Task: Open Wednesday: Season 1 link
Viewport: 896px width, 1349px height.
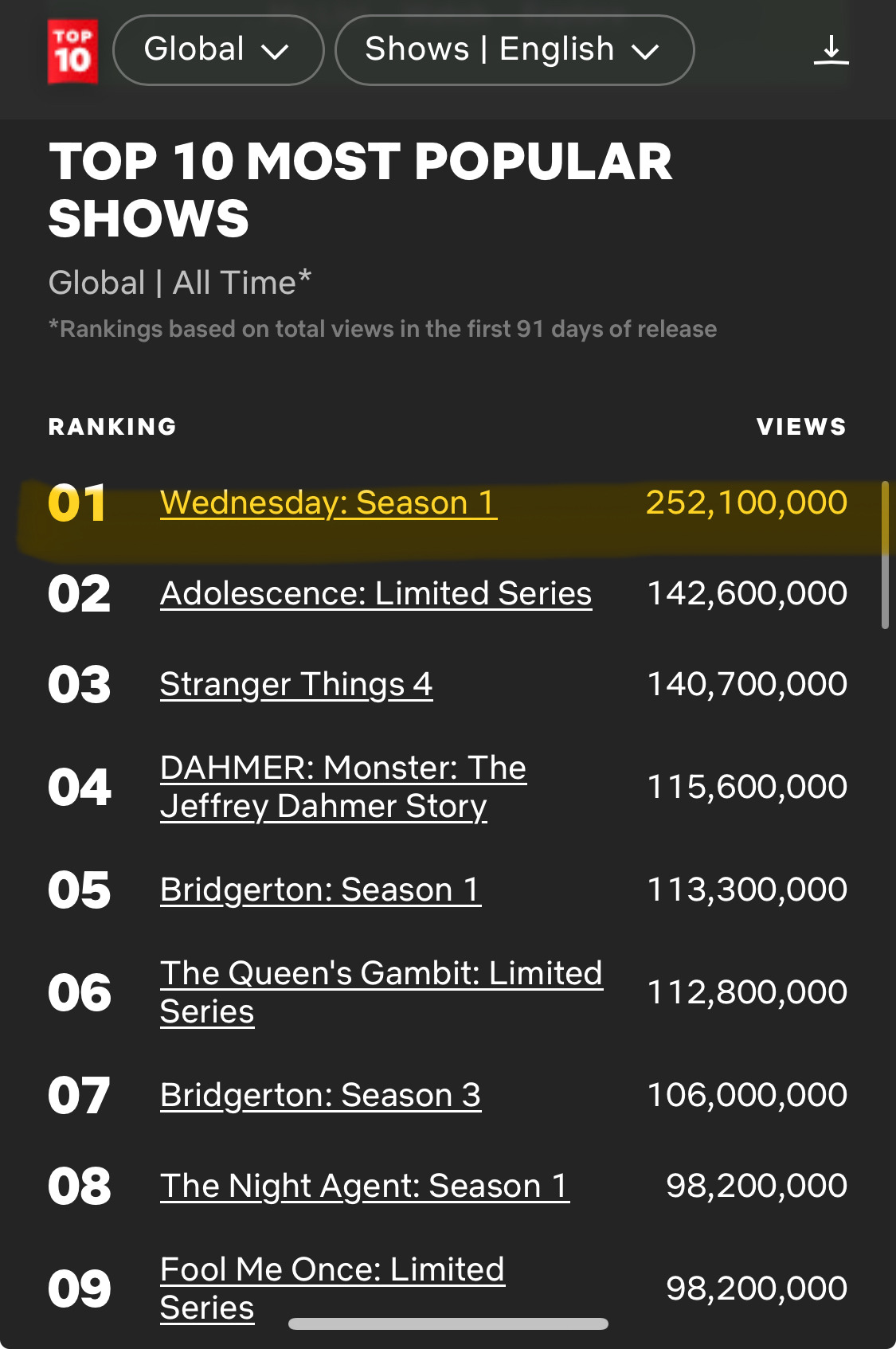Action: (x=328, y=502)
